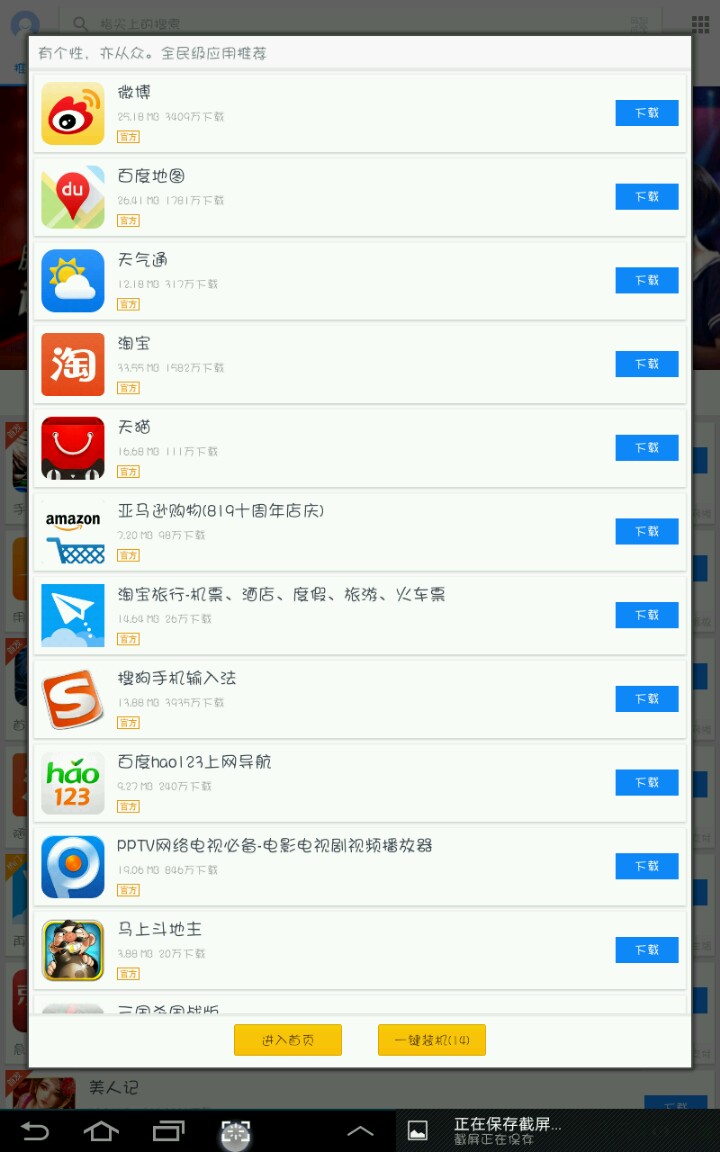This screenshot has height=1152, width=720.
Task: Tap the 下载 button for 淘宝
Action: (646, 364)
